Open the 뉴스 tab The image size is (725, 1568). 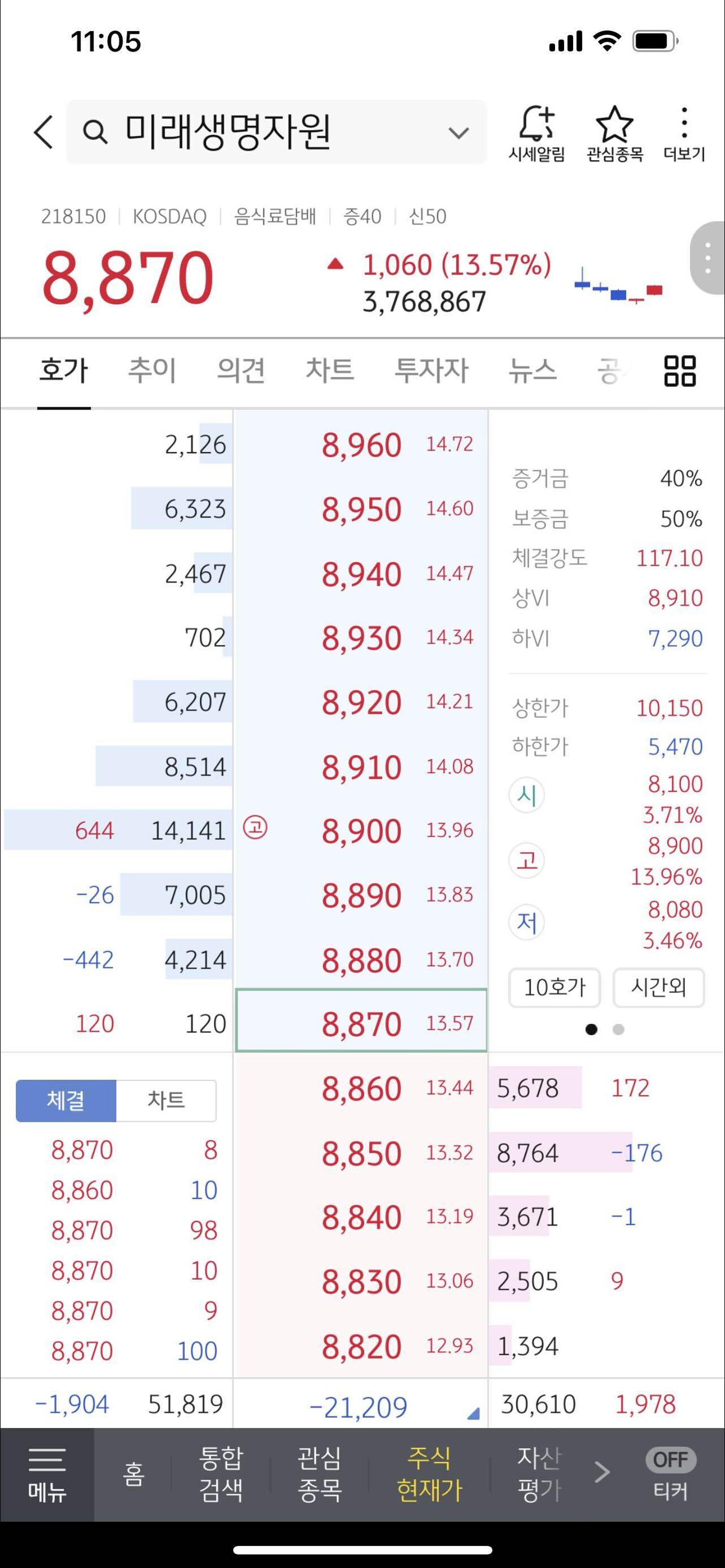click(x=532, y=369)
